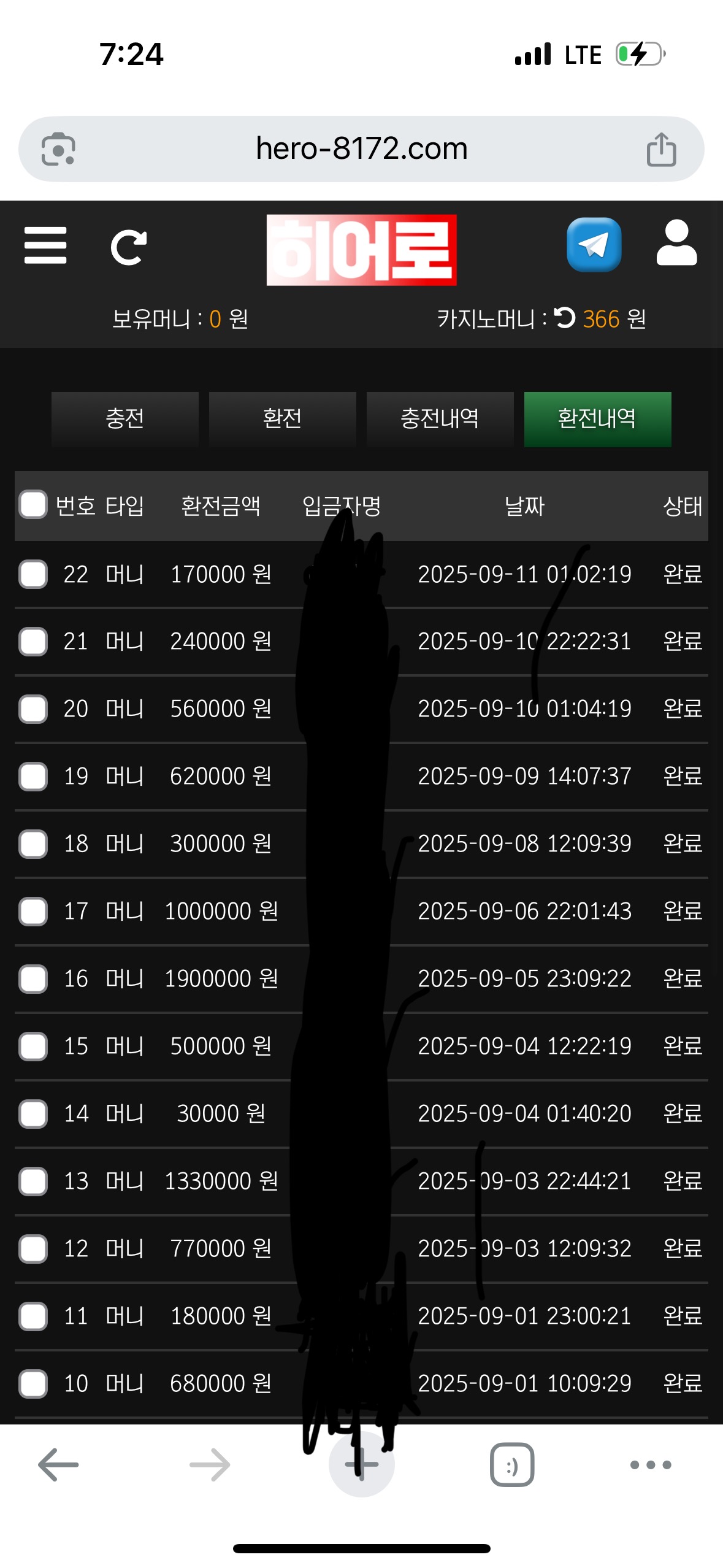Tick the select-all checkbox in the header

click(33, 505)
